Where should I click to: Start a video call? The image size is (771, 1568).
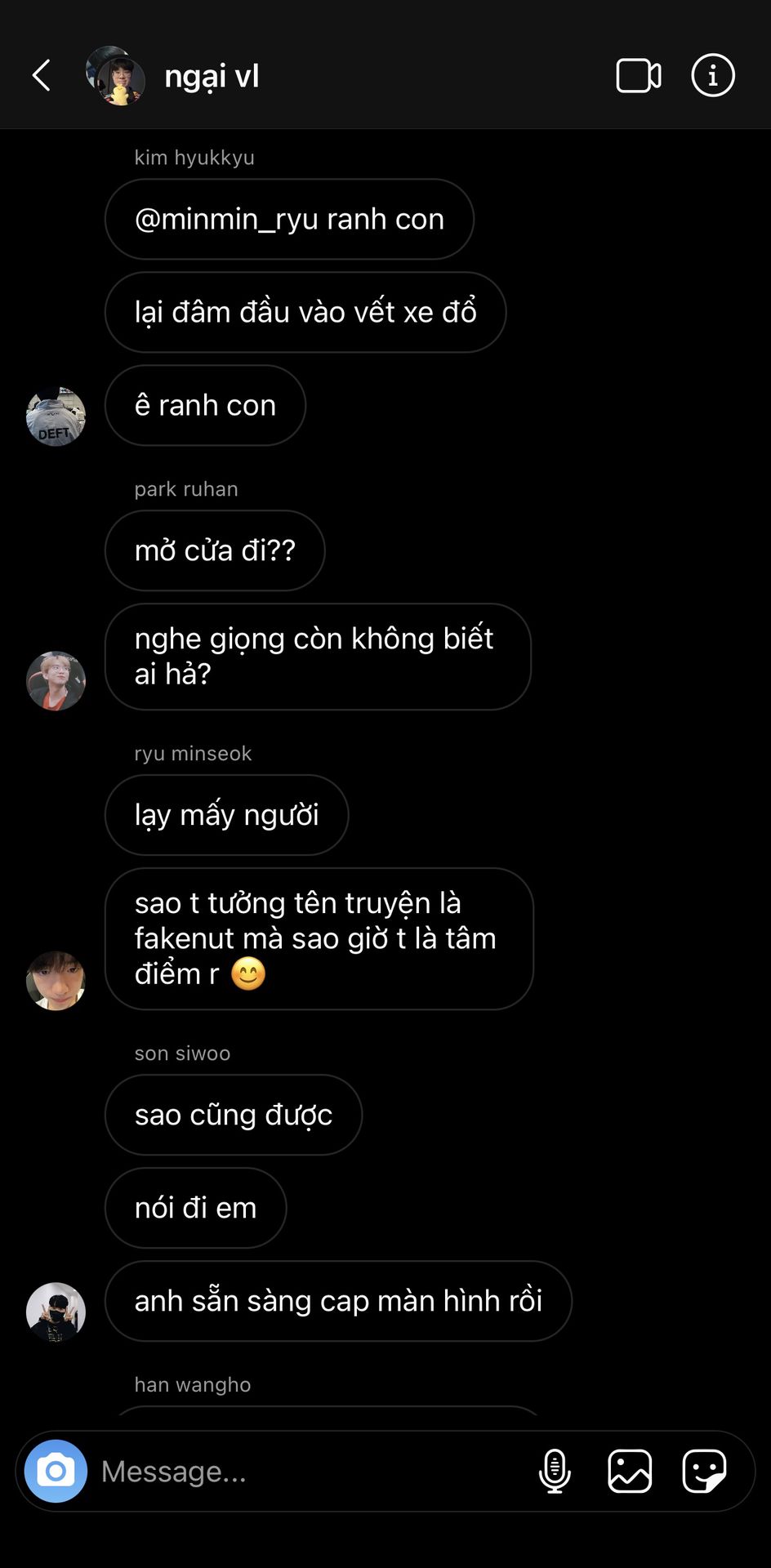point(639,76)
